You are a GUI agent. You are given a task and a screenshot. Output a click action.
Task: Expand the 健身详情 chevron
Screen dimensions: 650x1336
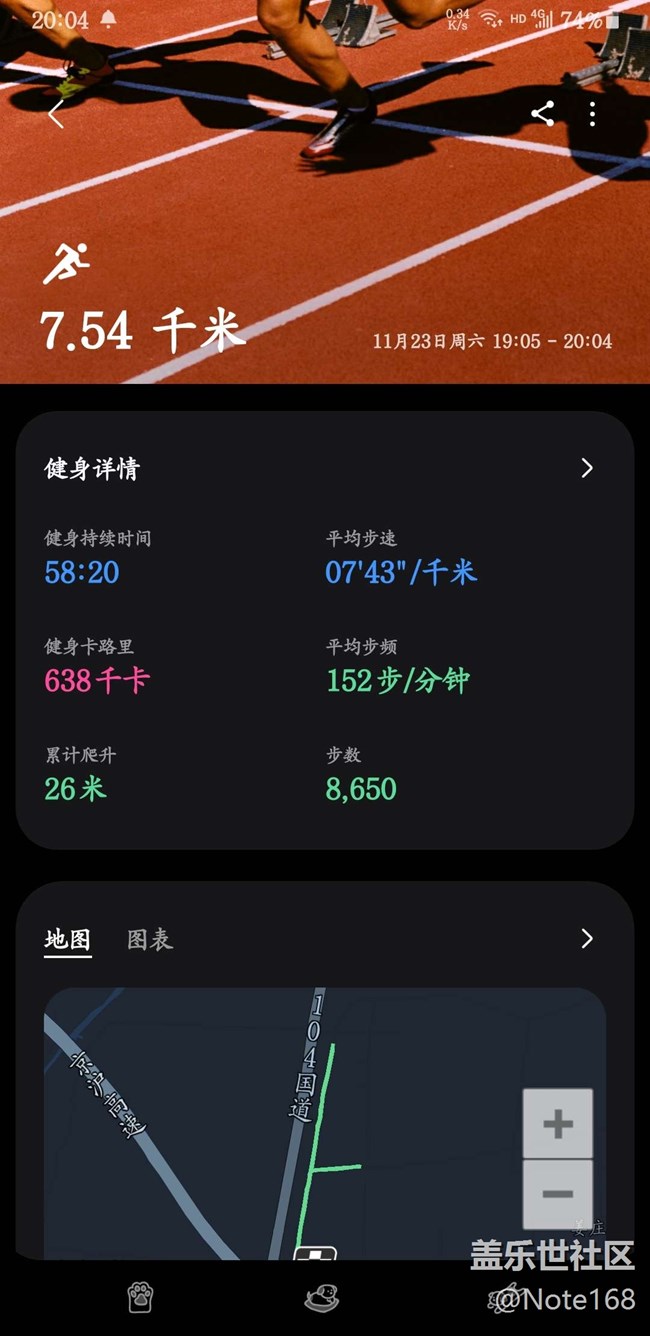pyautogui.click(x=587, y=468)
